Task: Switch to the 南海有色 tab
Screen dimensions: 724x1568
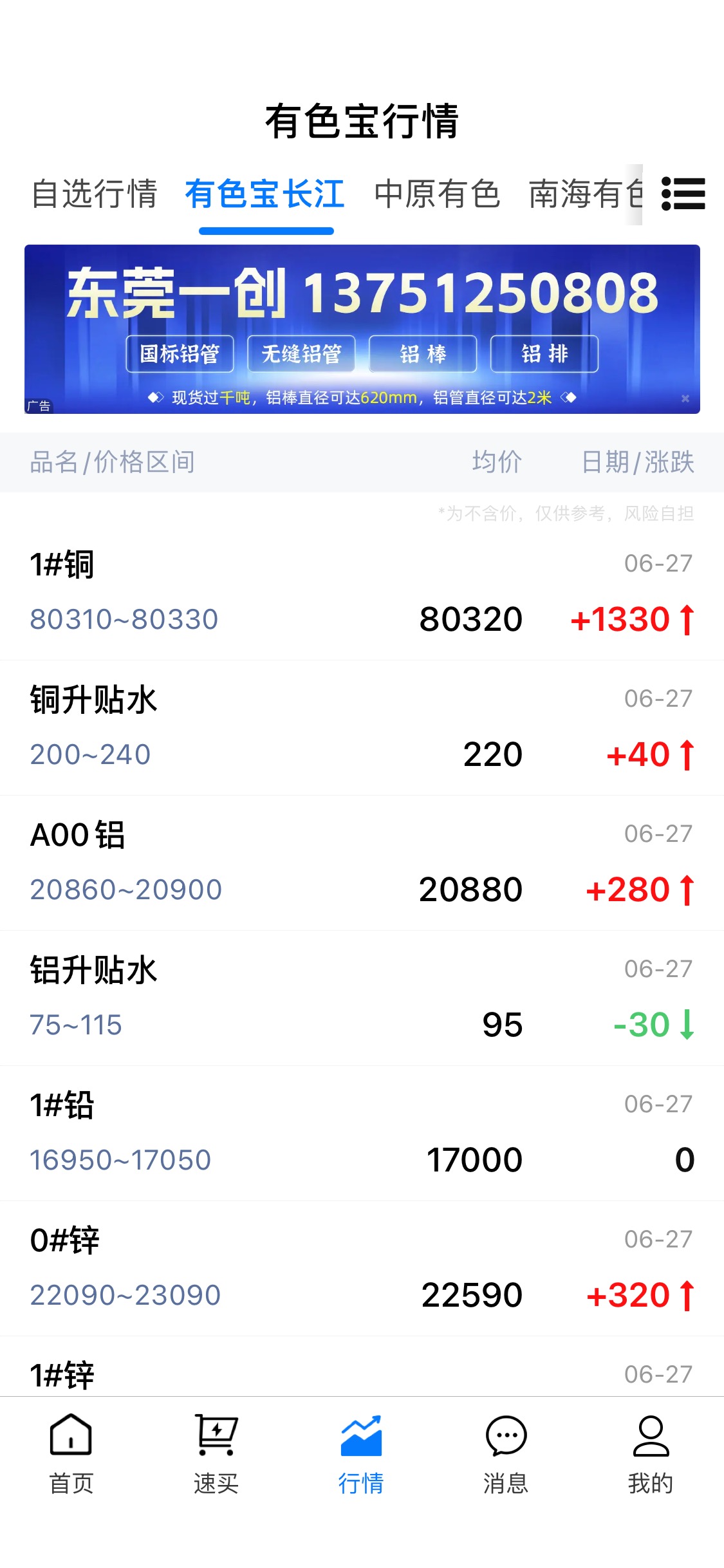Action: point(586,194)
